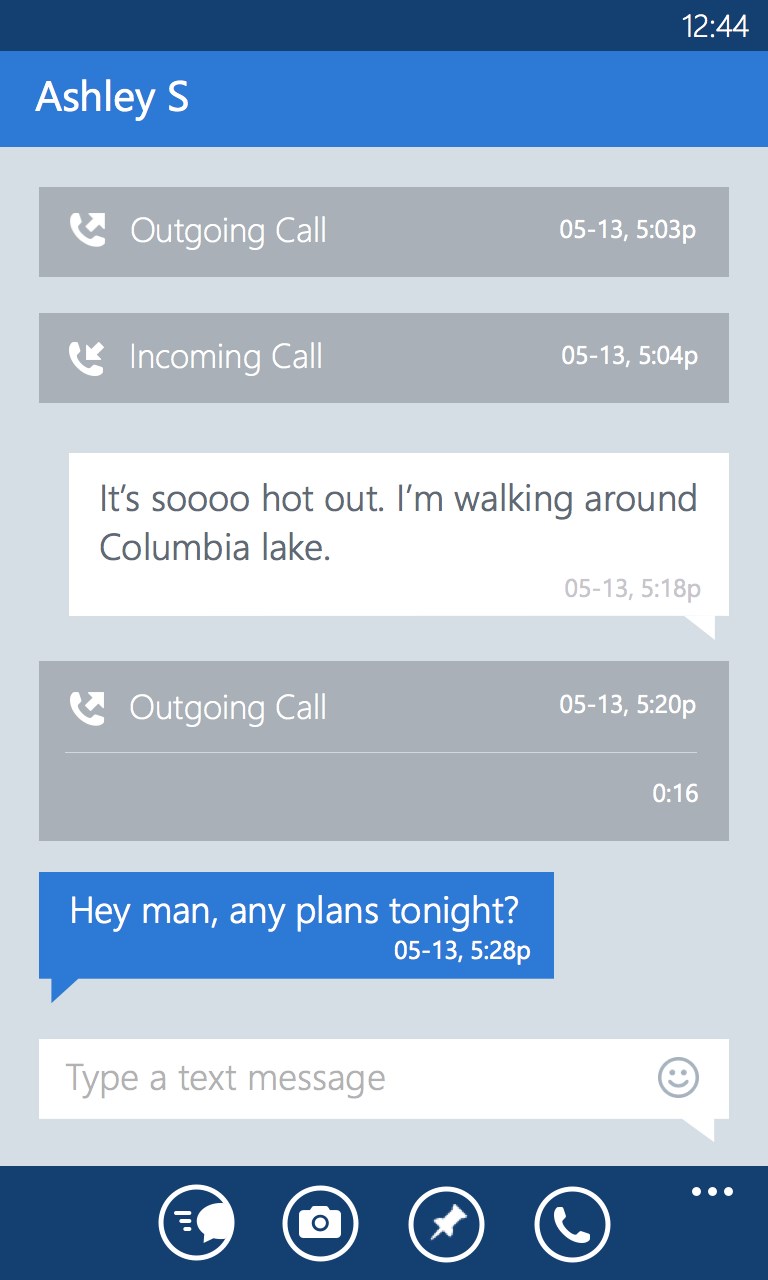The height and width of the screenshot is (1280, 768).
Task: Open the three-dot overflow menu
Action: [x=712, y=1191]
